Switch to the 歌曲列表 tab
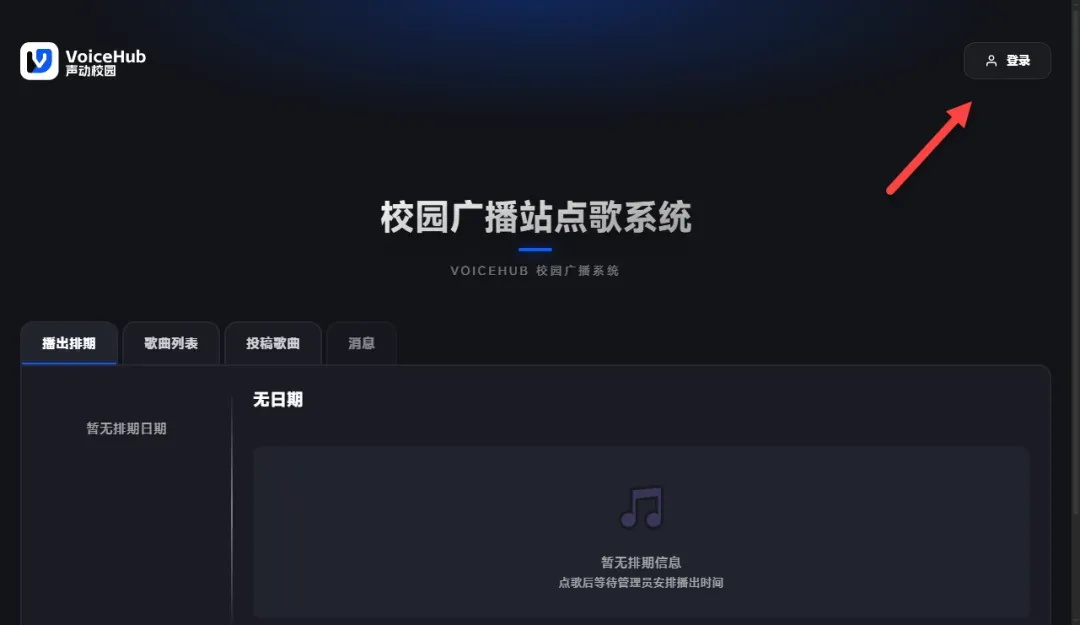 pos(171,343)
